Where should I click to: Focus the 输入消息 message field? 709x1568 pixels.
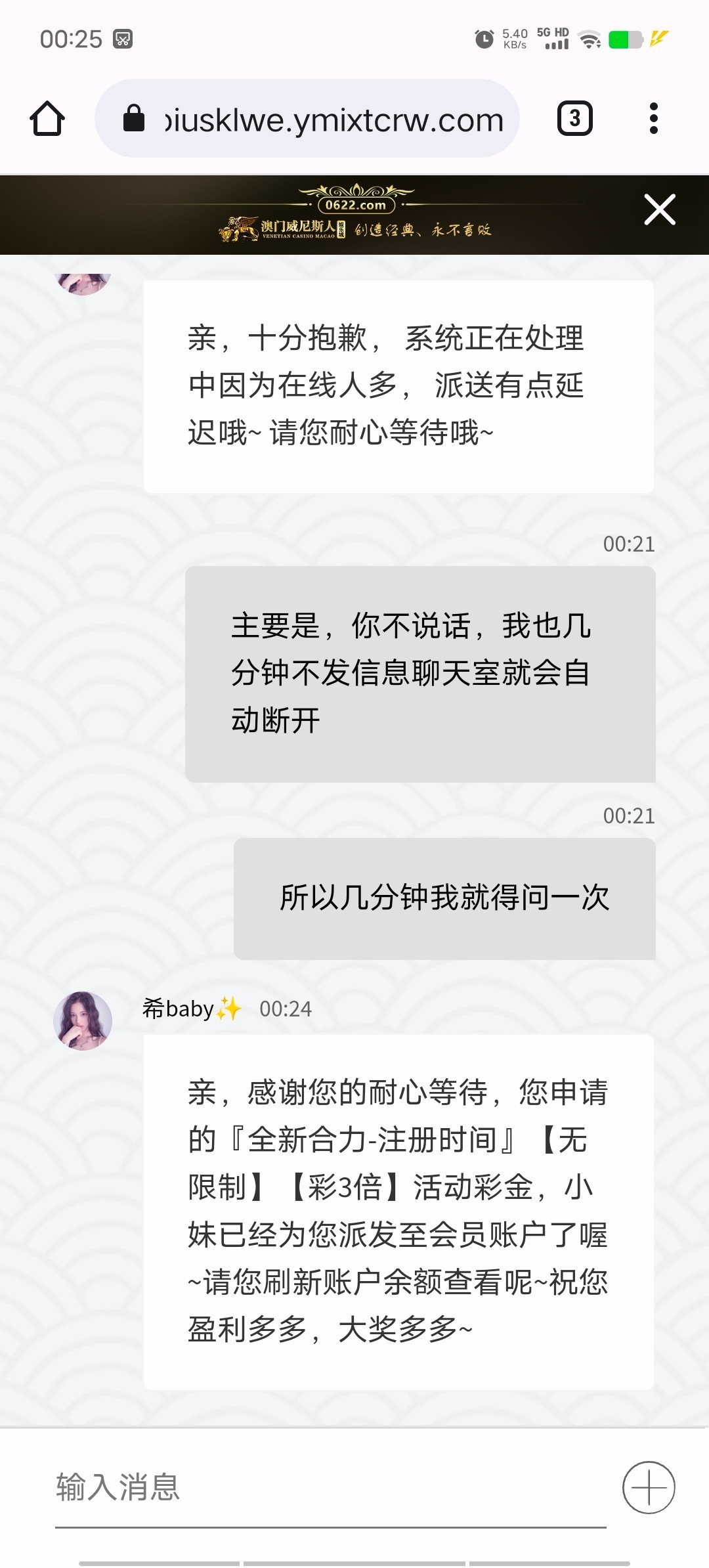tap(328, 1487)
